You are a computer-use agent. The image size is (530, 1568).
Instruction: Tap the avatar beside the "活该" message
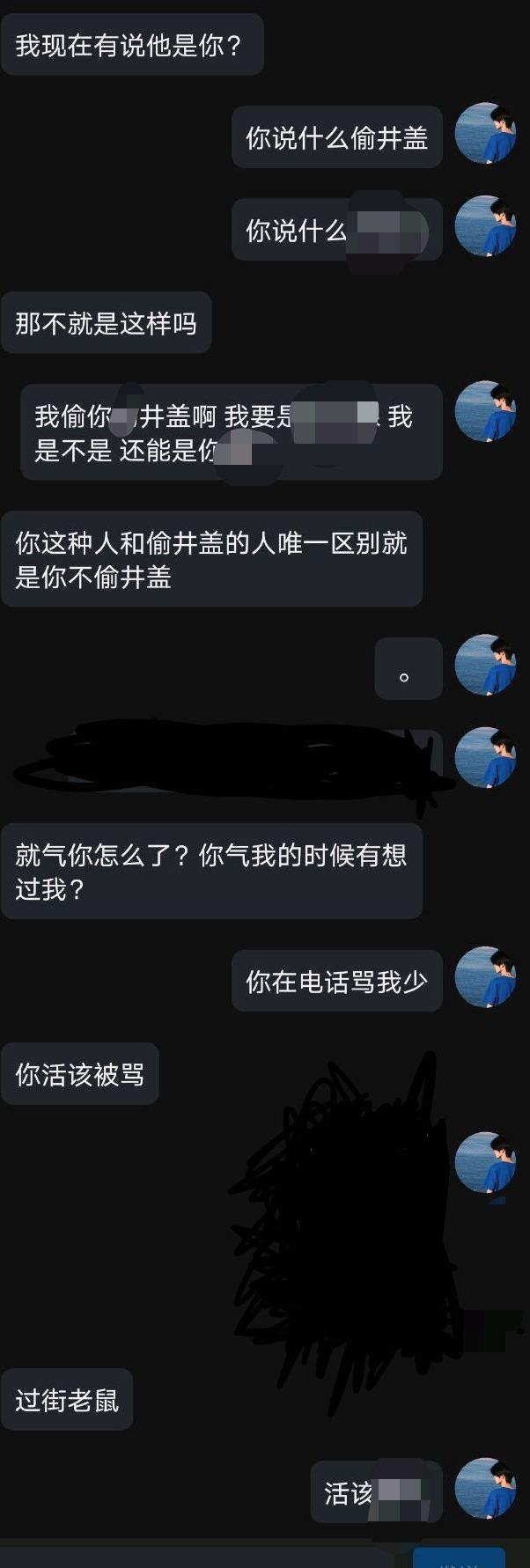[x=484, y=1488]
